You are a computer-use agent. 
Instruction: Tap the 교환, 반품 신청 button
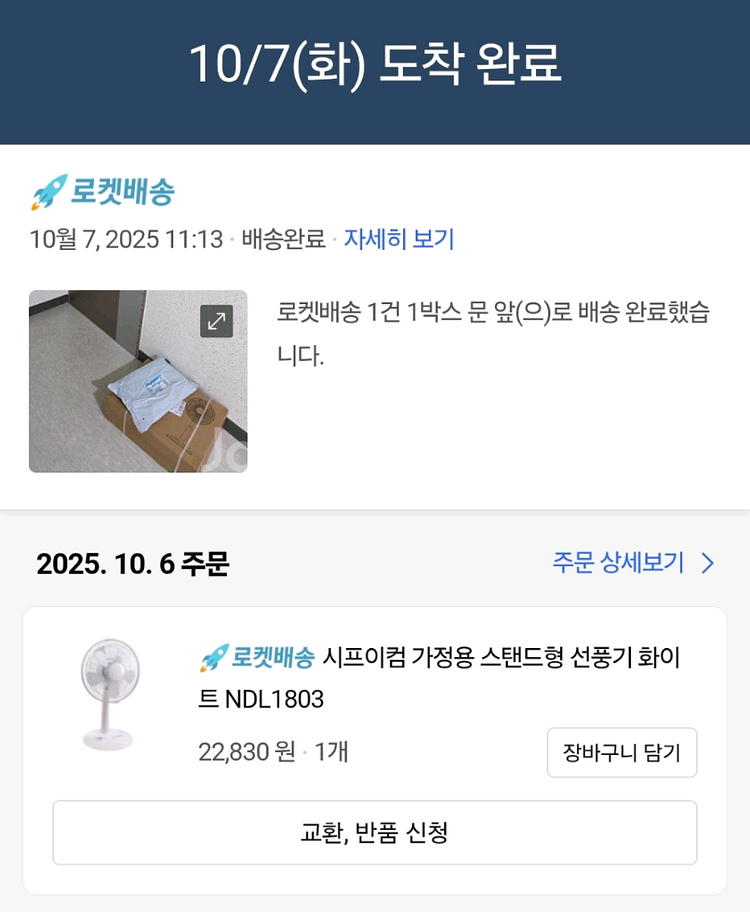(x=375, y=833)
